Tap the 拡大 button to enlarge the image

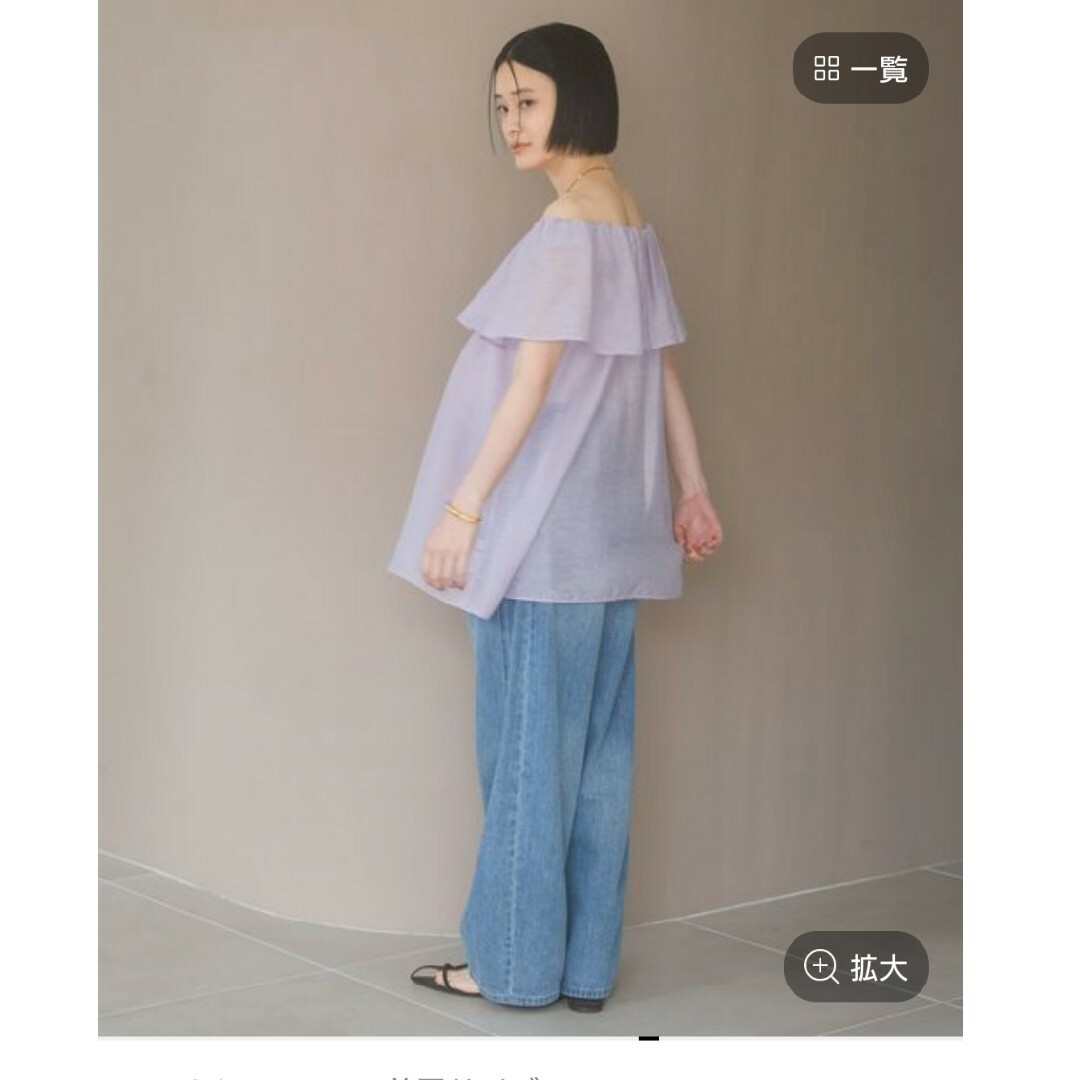[x=856, y=967]
